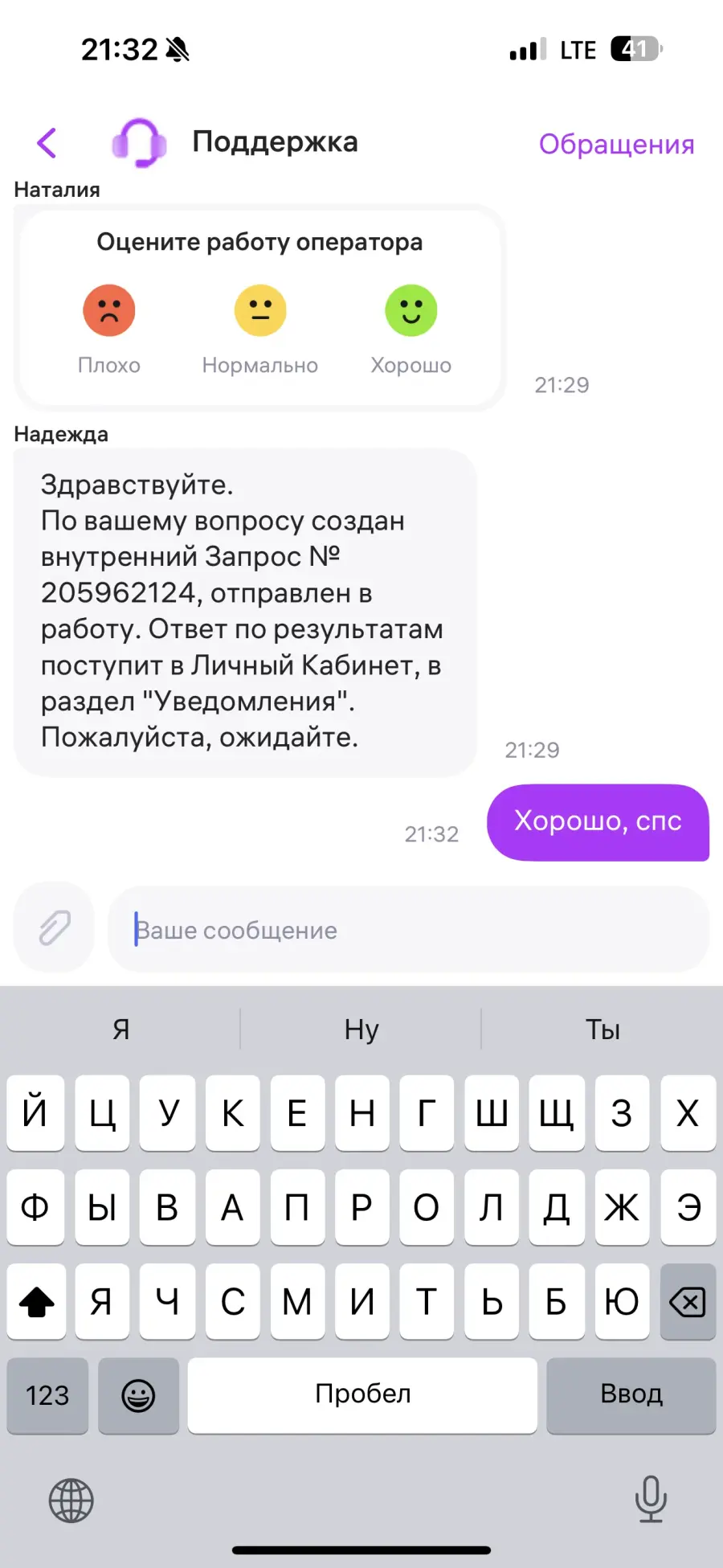
Task: Switch keyboard to 123 numbers
Action: tap(47, 1395)
